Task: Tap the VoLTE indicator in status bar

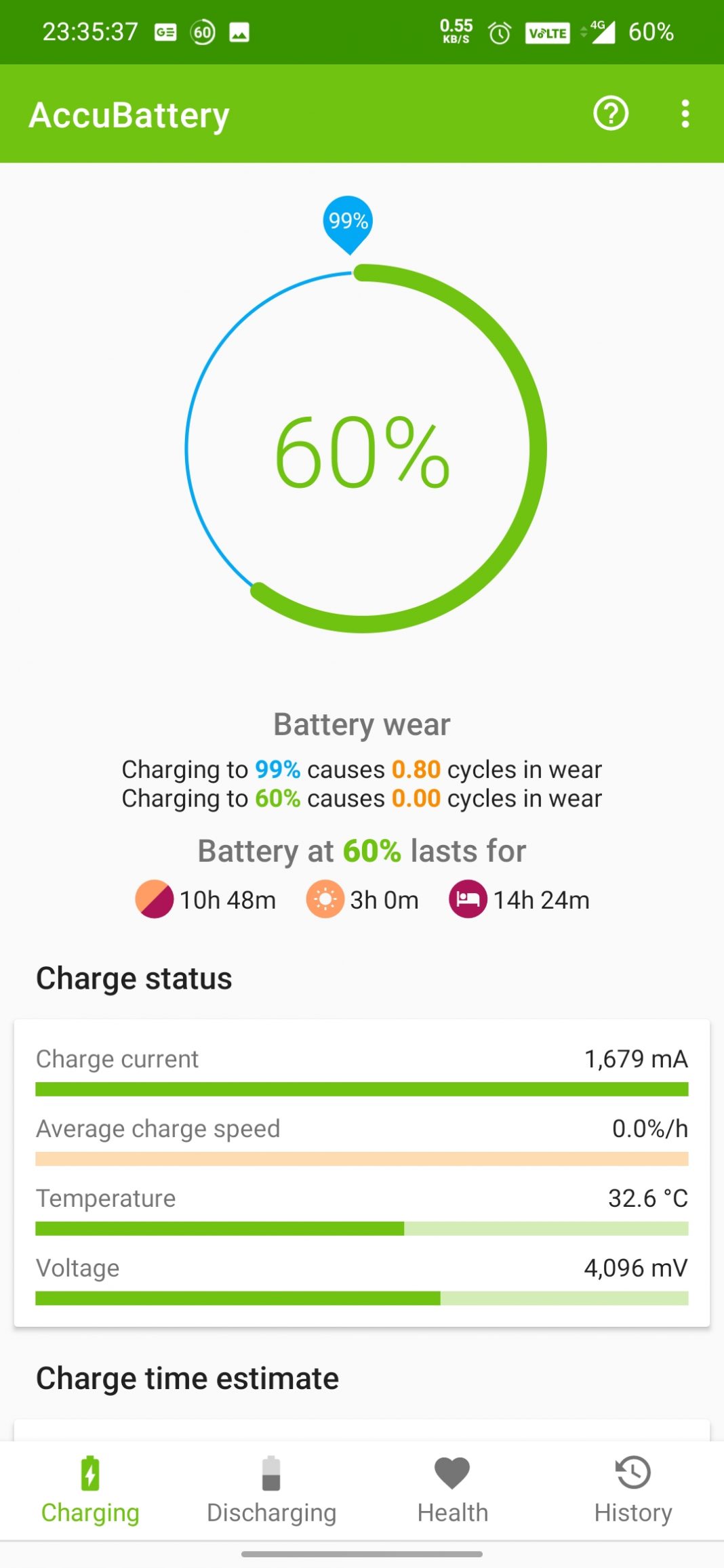Action: pos(546,32)
